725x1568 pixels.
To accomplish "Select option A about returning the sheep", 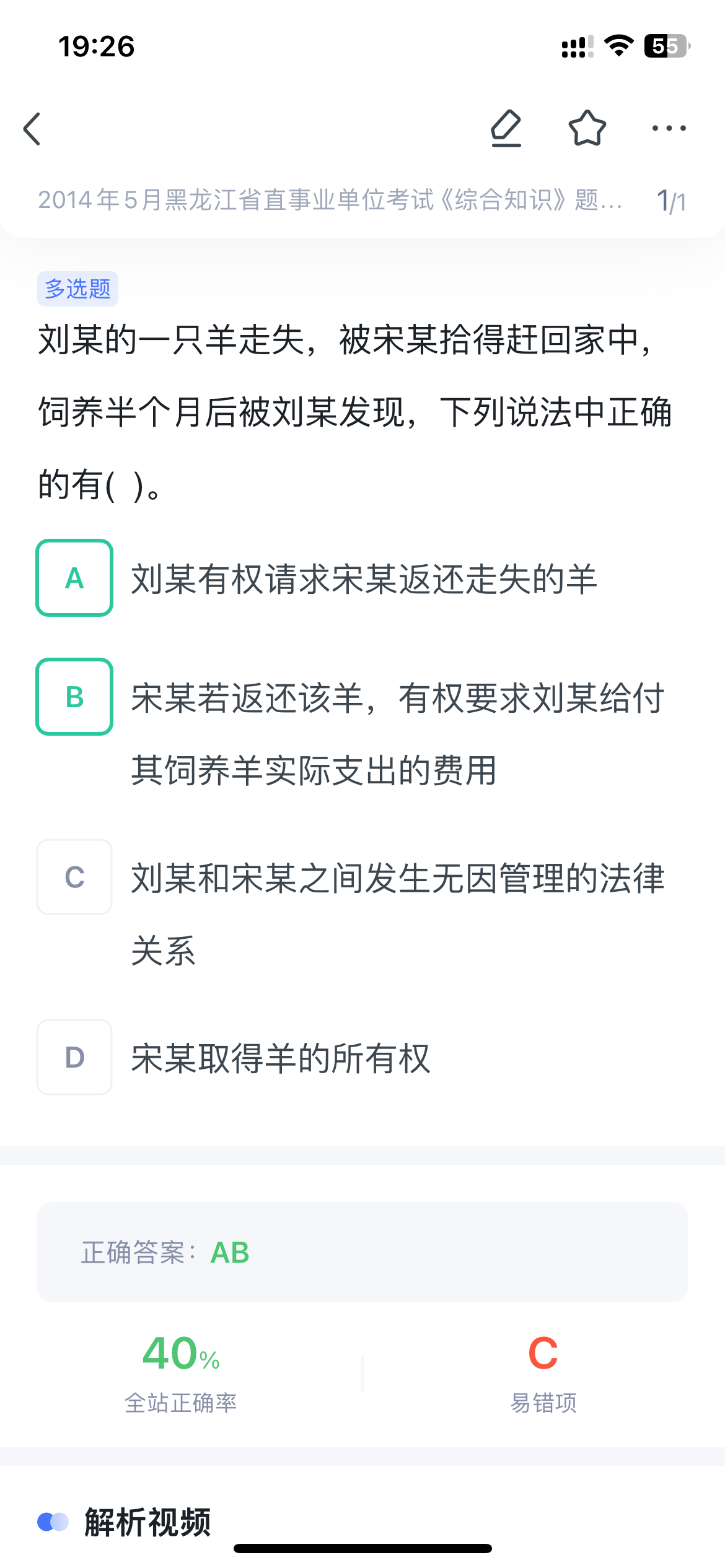I will (74, 578).
